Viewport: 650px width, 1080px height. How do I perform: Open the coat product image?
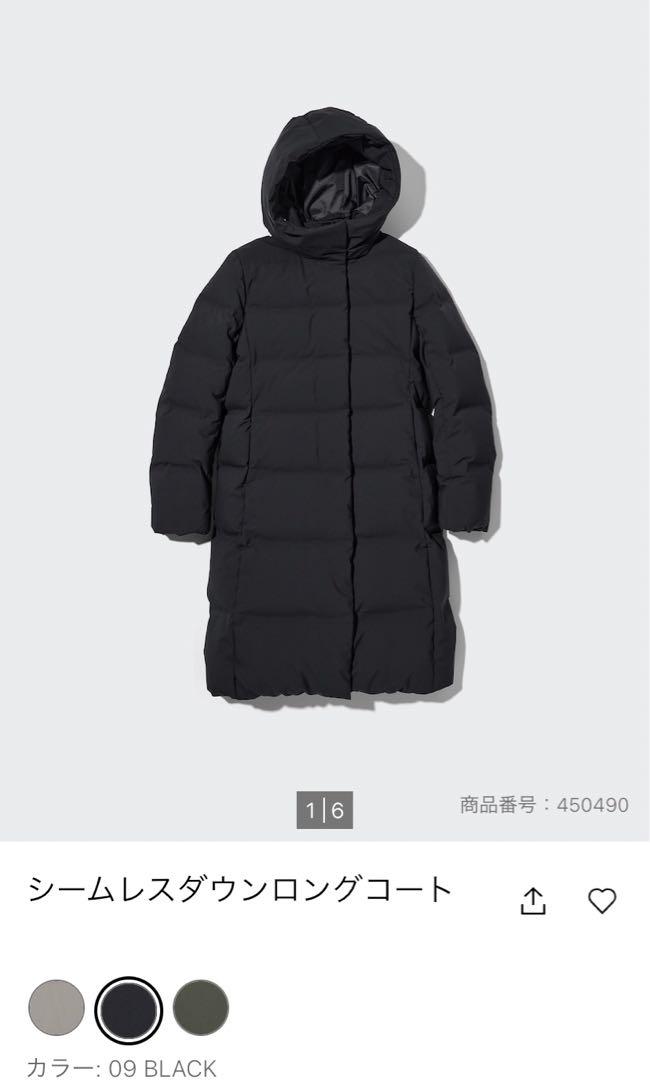point(325,406)
